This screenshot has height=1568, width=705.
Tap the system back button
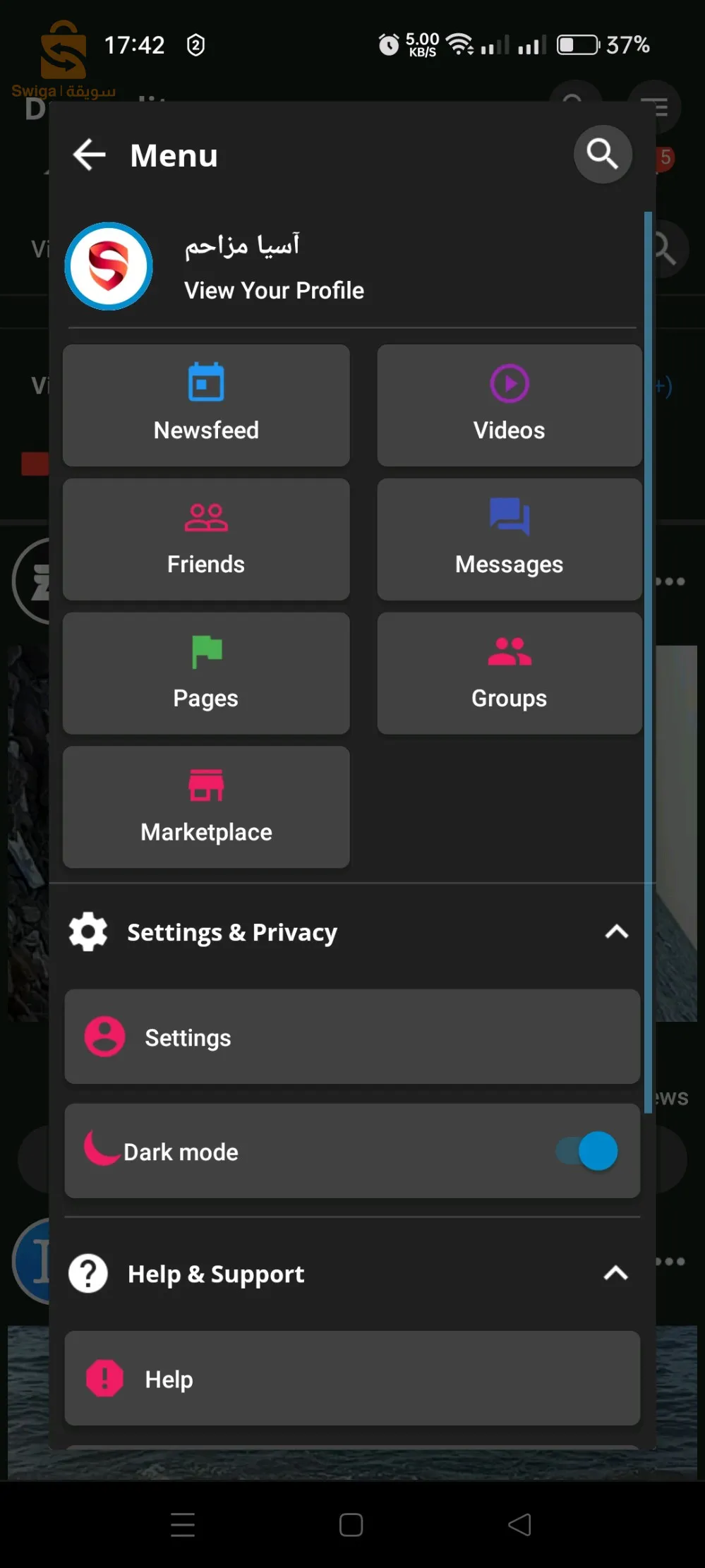[x=519, y=1524]
